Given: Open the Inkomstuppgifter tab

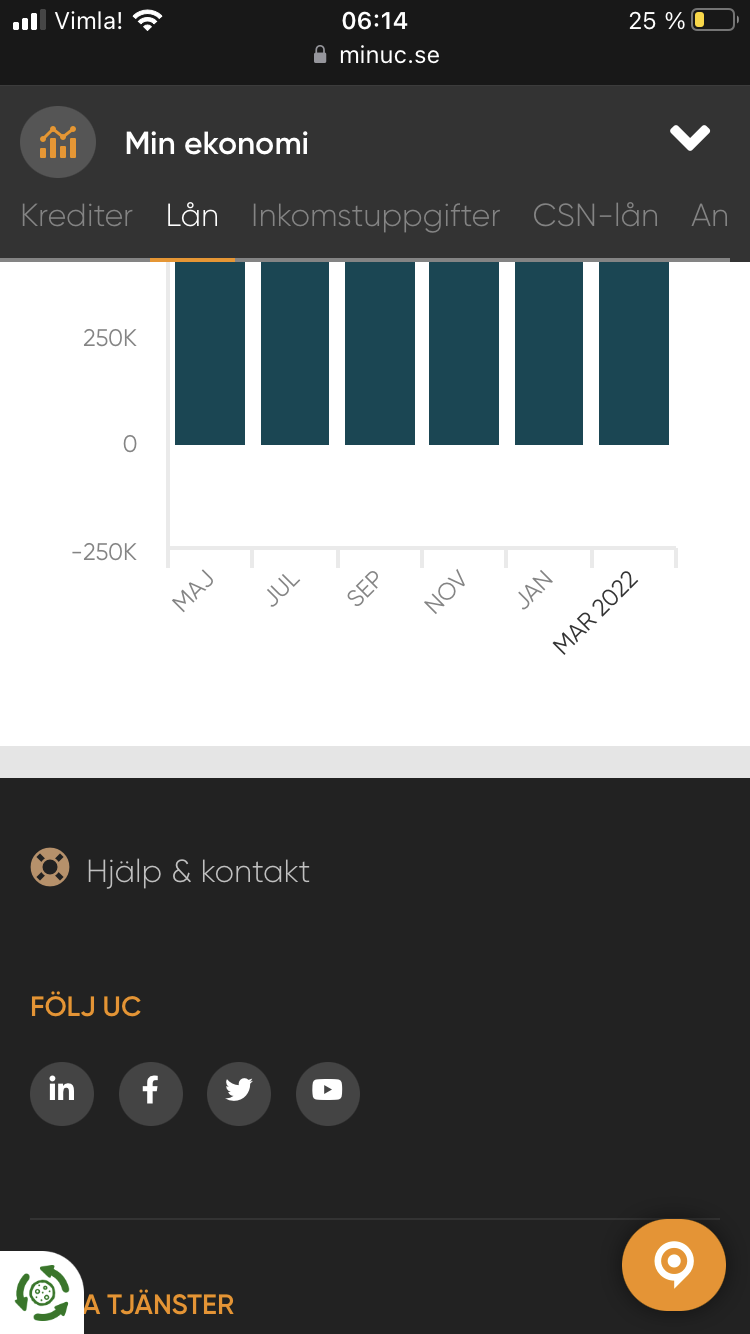Looking at the screenshot, I should pos(375,216).
